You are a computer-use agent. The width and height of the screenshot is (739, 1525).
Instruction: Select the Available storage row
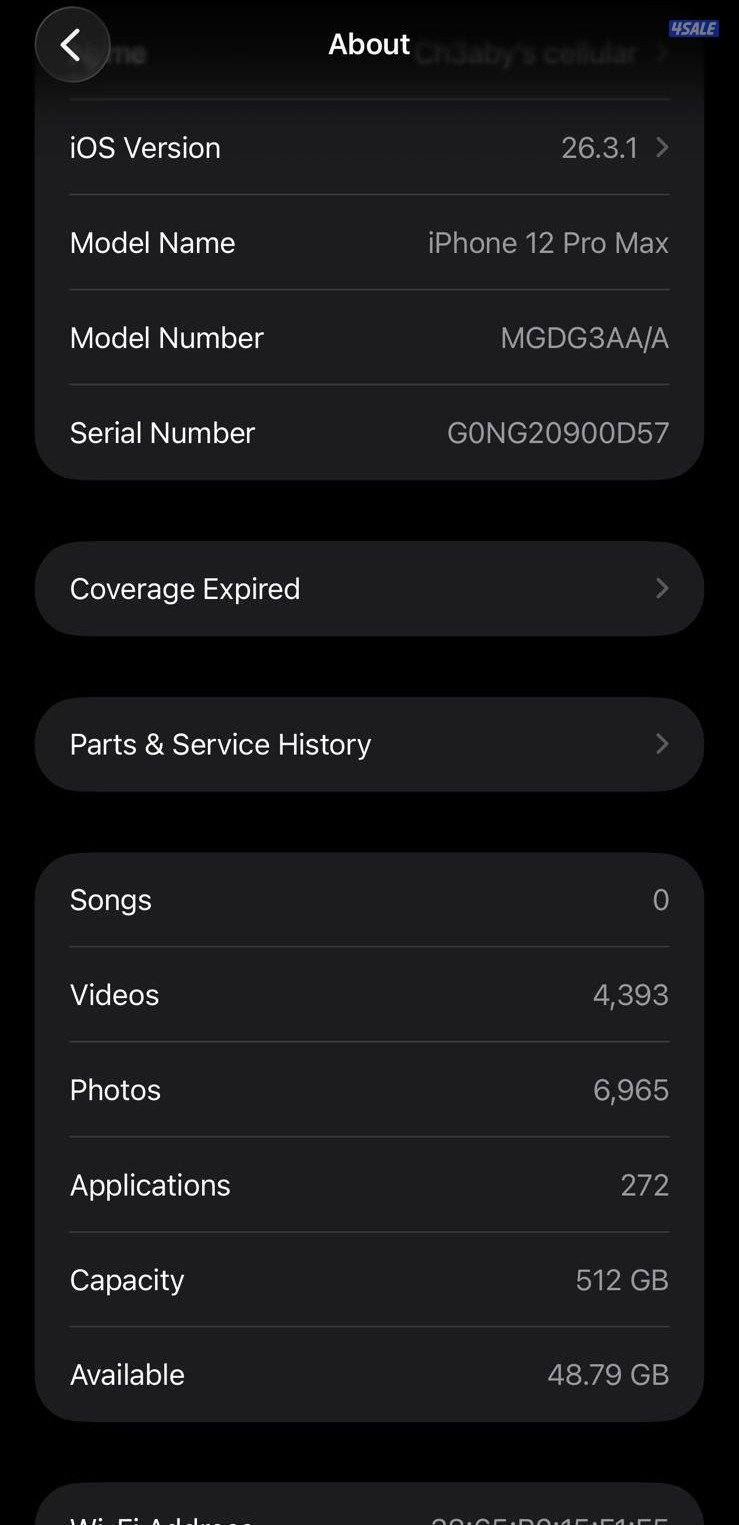point(370,1374)
